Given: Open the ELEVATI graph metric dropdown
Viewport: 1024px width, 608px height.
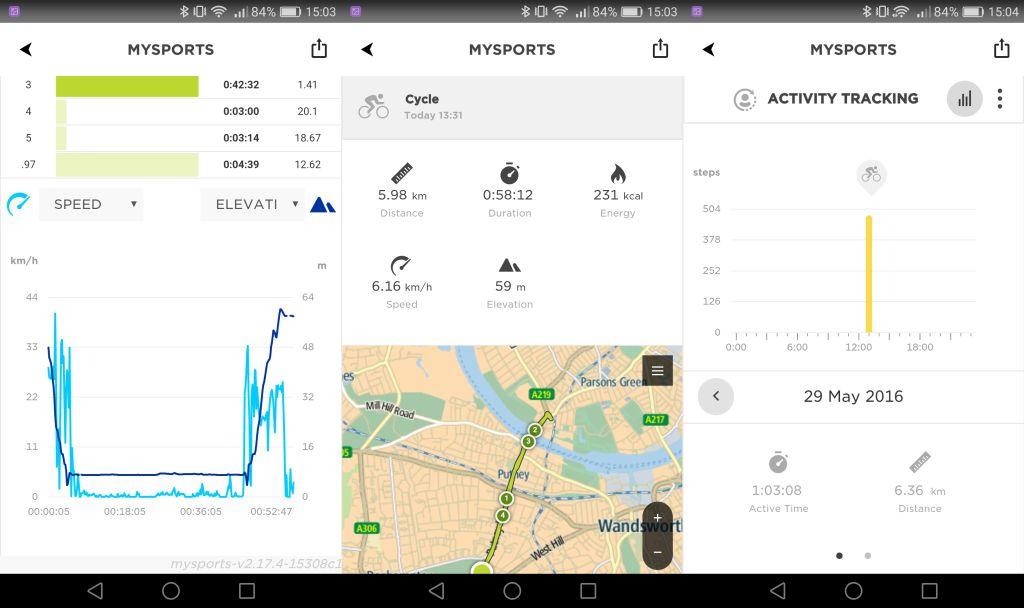Looking at the screenshot, I should (252, 204).
